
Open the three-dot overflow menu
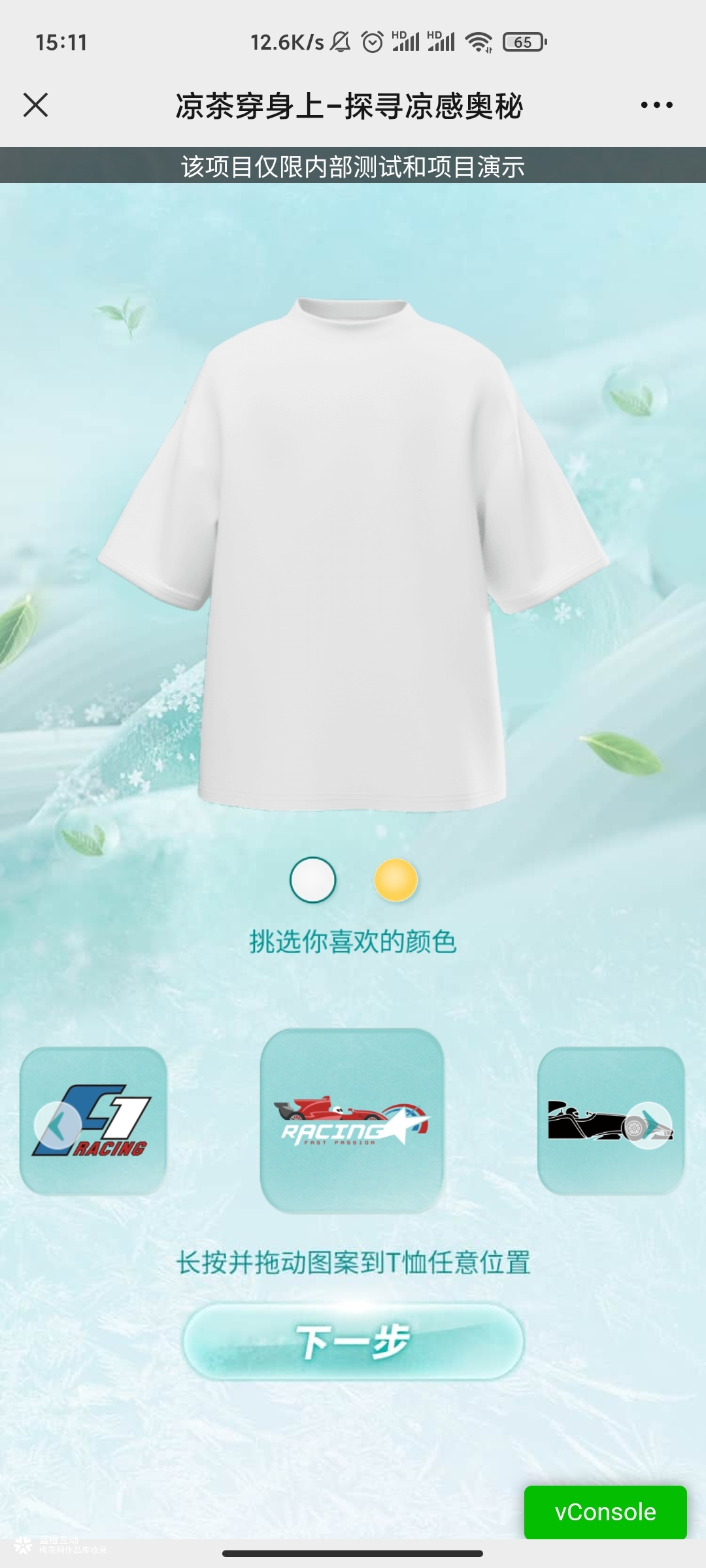656,105
